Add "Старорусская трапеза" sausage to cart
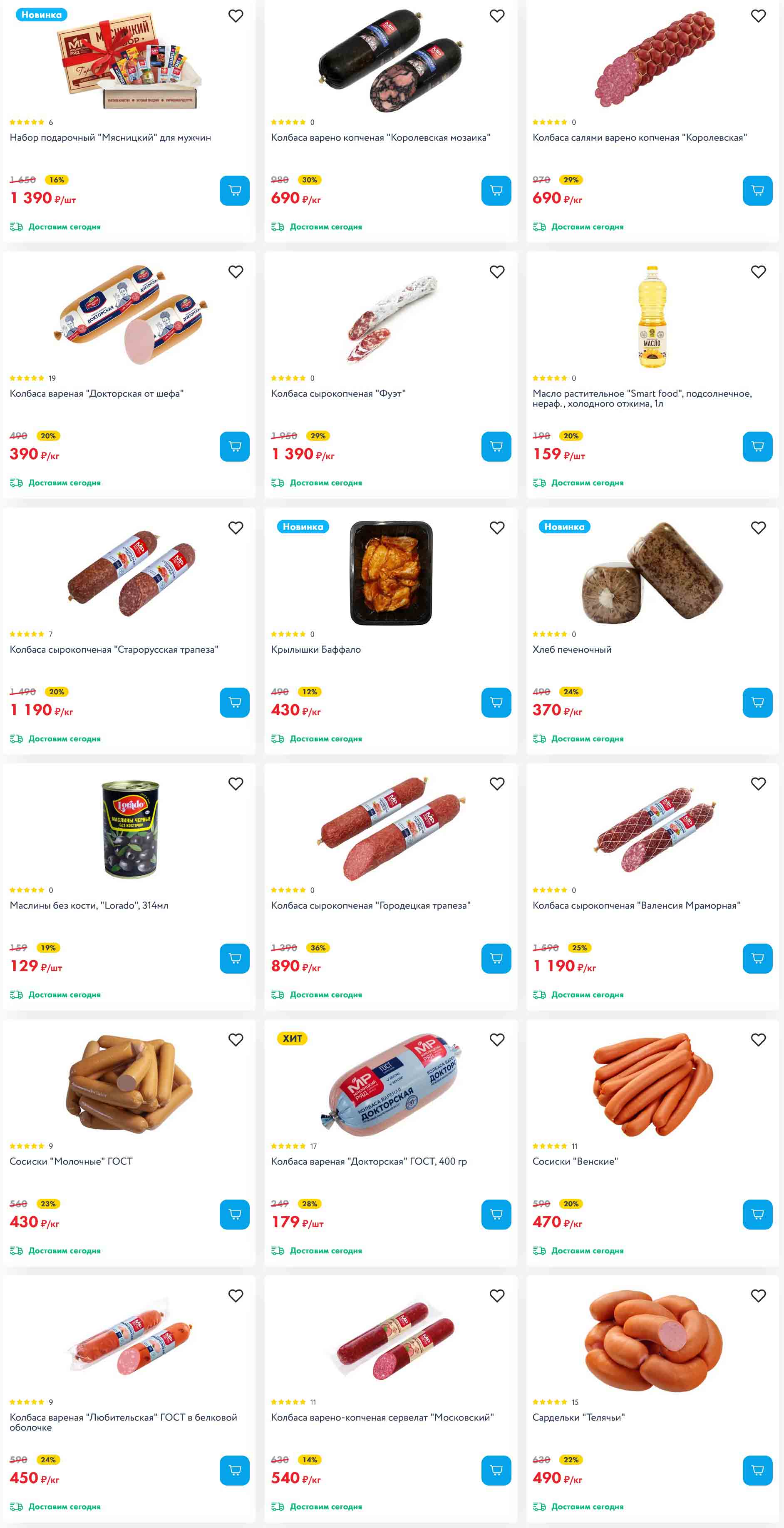The width and height of the screenshot is (784, 1528). pyautogui.click(x=234, y=702)
